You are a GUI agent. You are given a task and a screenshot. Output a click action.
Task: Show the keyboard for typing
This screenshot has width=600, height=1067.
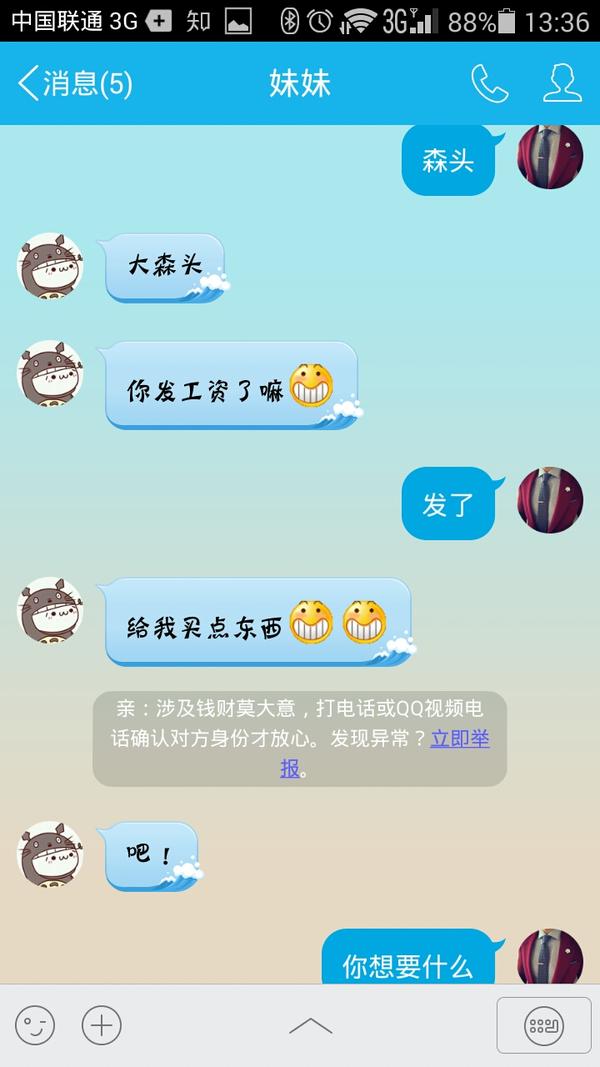coord(544,1025)
